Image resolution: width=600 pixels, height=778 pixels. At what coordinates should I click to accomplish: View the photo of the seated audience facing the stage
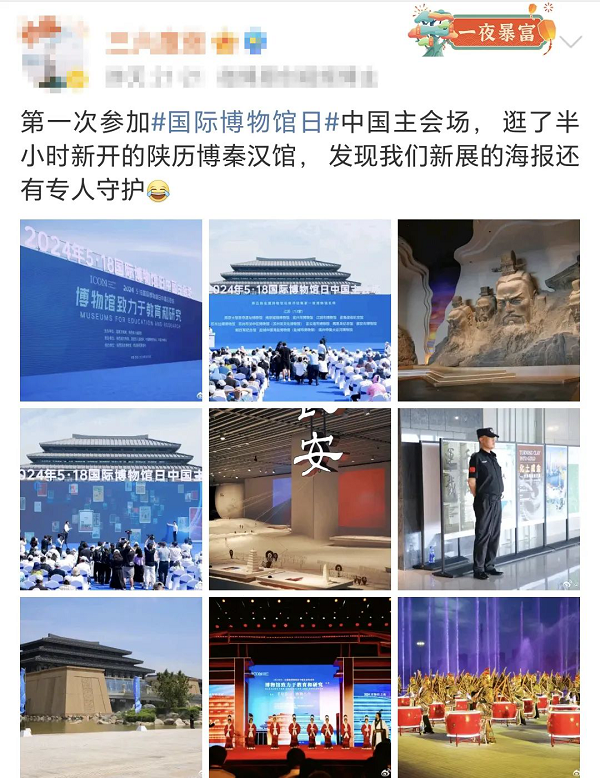[300, 310]
